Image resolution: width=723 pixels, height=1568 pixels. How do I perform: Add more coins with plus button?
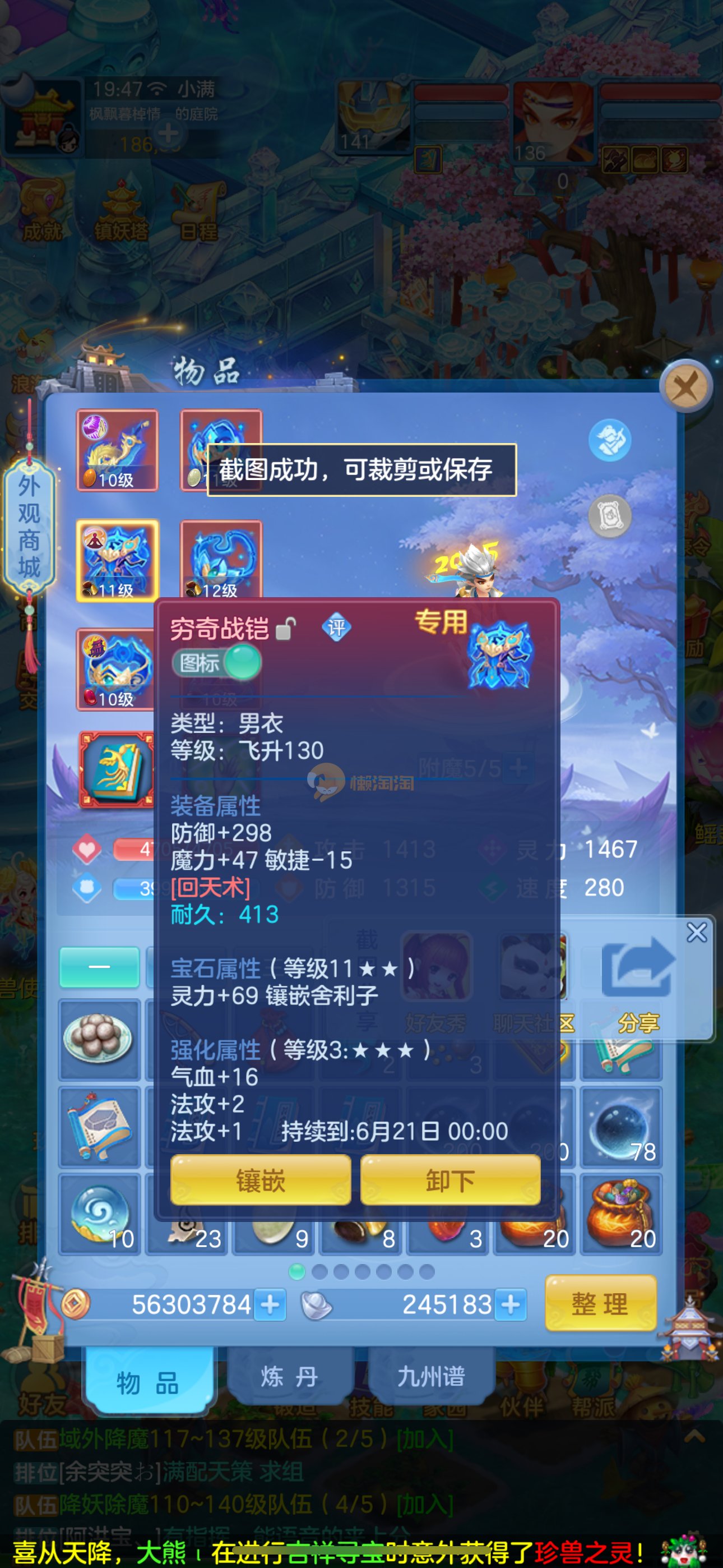point(270,1304)
